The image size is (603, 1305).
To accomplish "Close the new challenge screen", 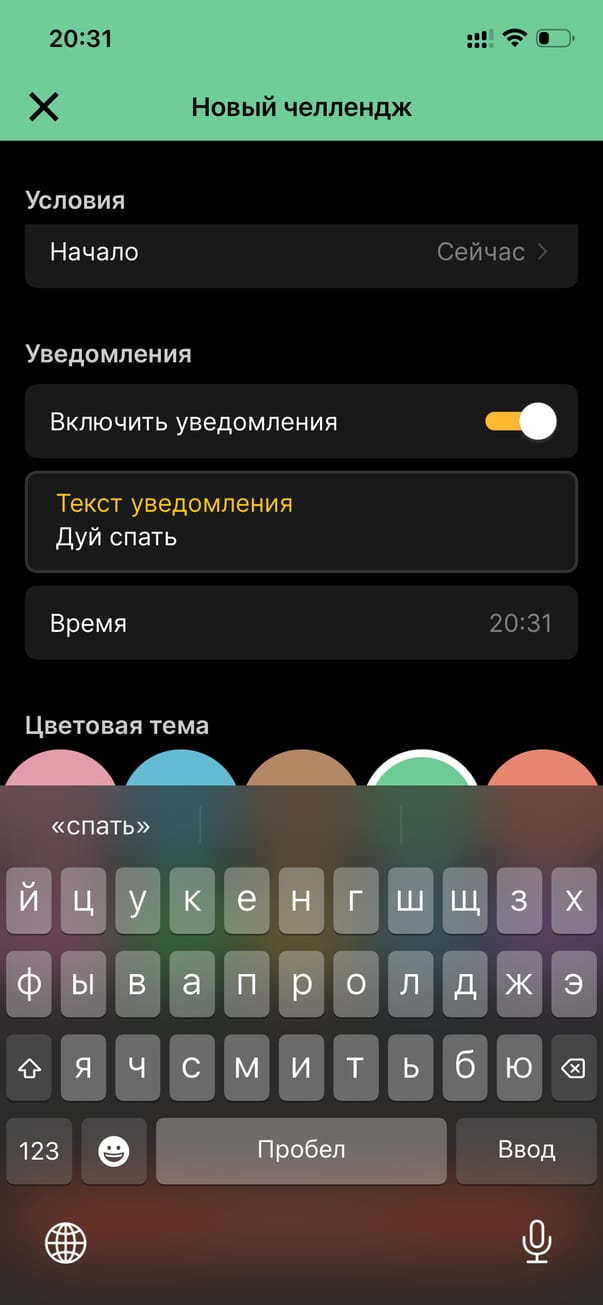I will pos(44,107).
